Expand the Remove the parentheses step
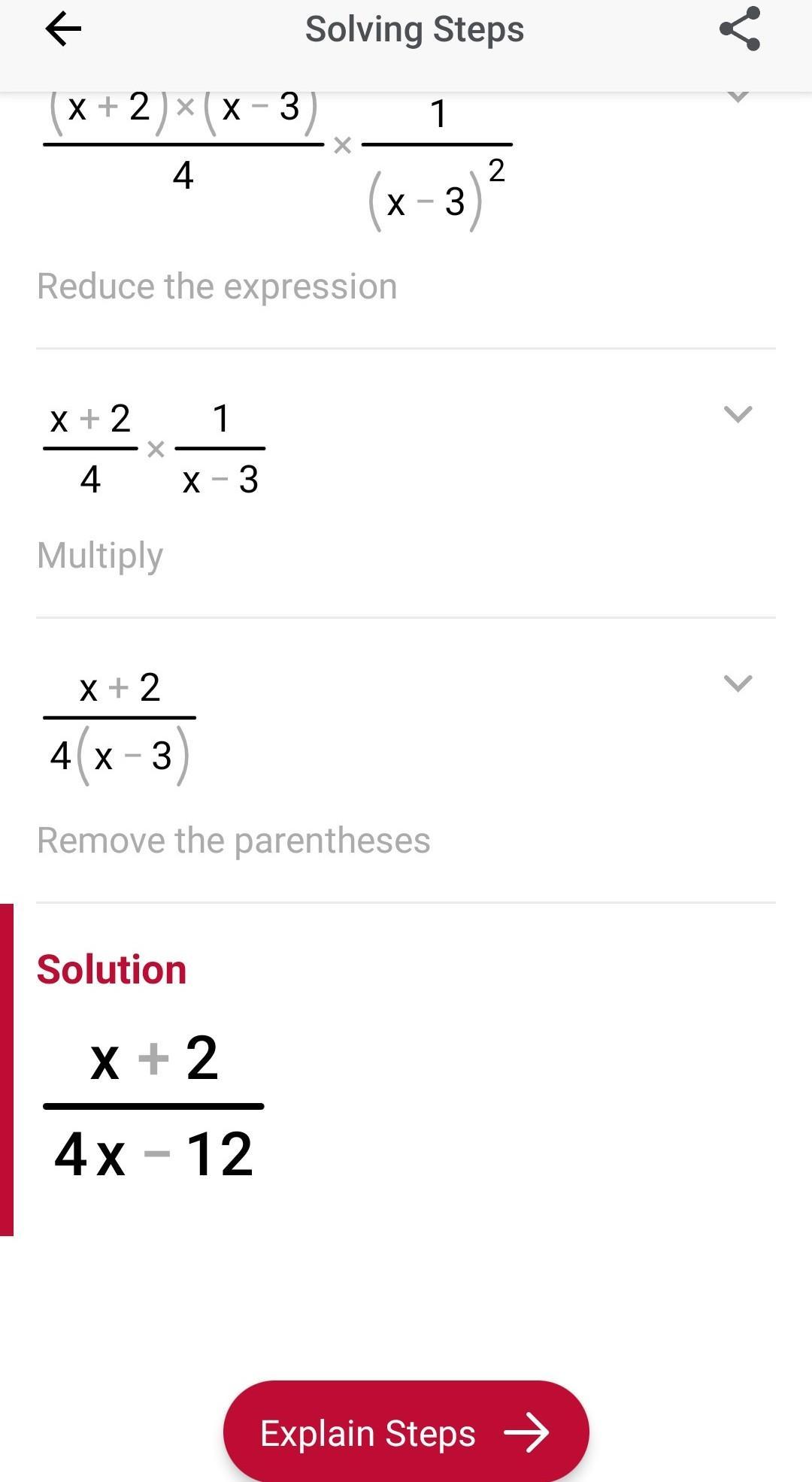Viewport: 812px width, 1482px height. tap(738, 683)
